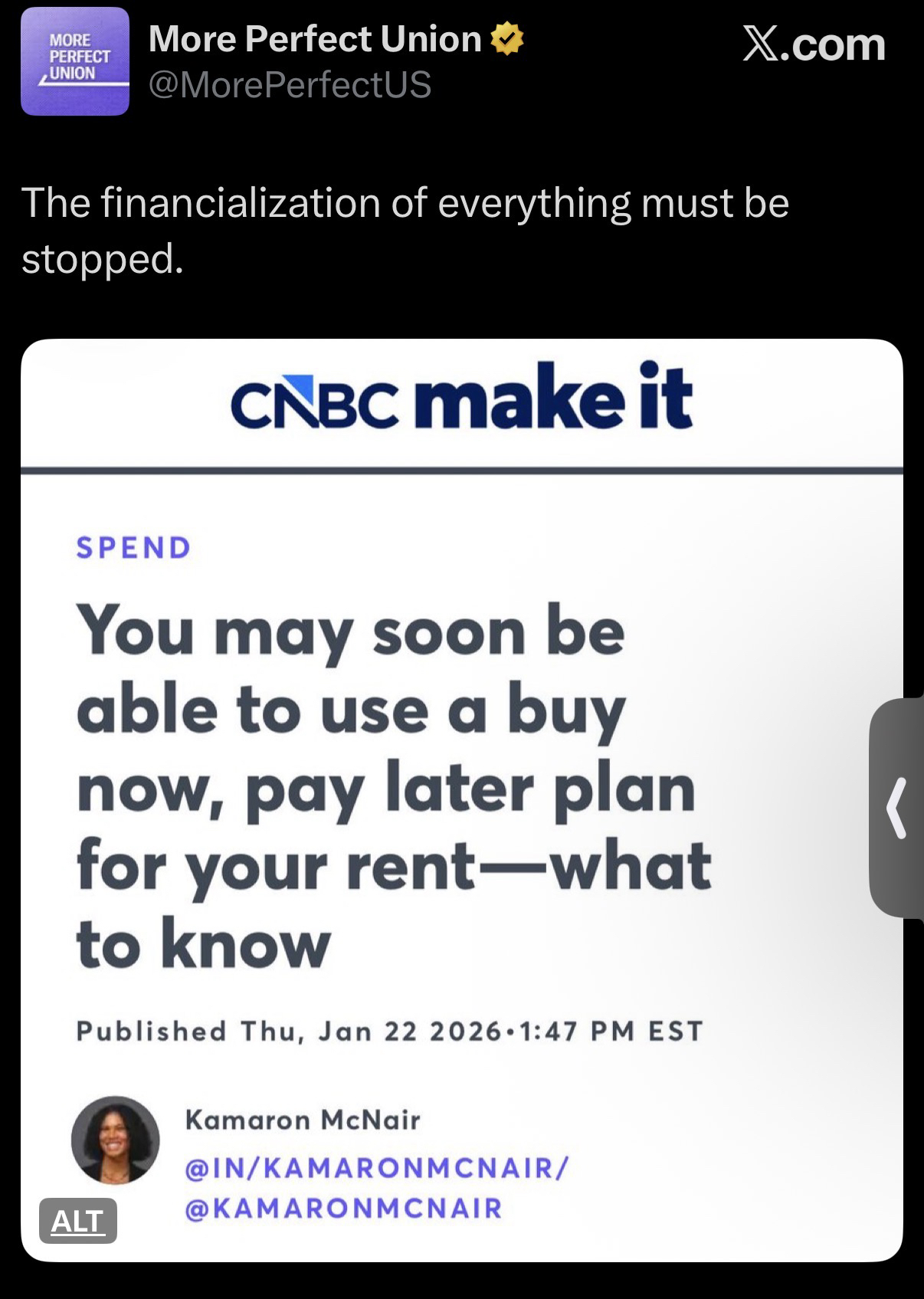This screenshot has height=1299, width=924.
Task: View the @MorePerfectUS account handle
Action: pos(290,84)
